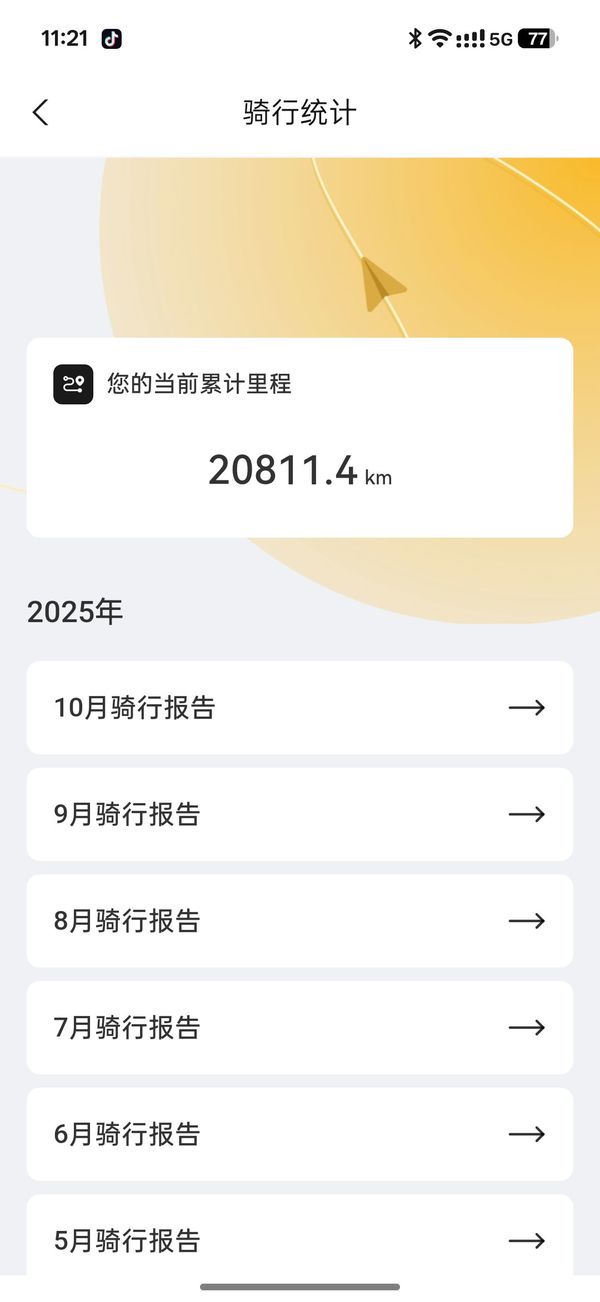Go back from 骑行统计 page
This screenshot has height=1302, width=600.
[x=40, y=112]
